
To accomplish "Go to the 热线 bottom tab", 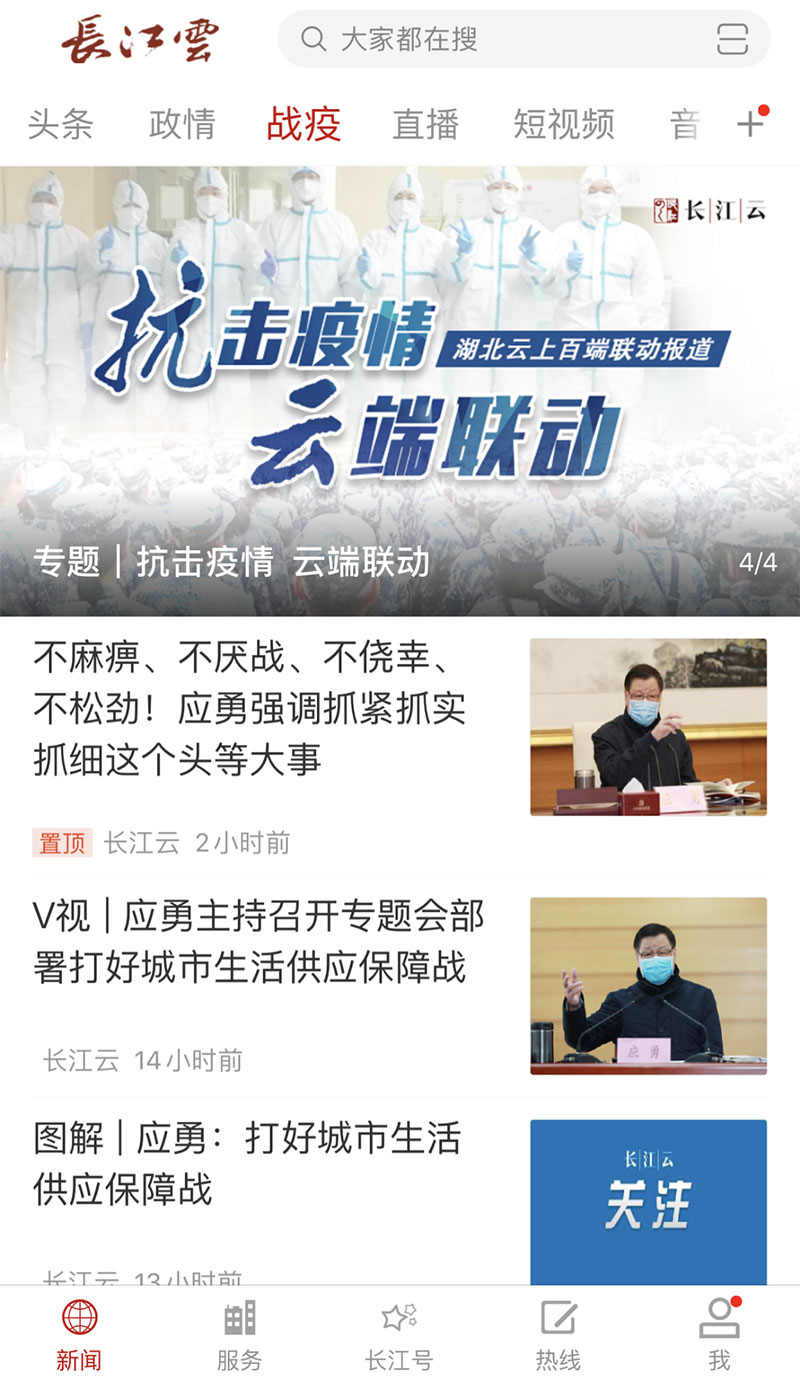I will (558, 1335).
